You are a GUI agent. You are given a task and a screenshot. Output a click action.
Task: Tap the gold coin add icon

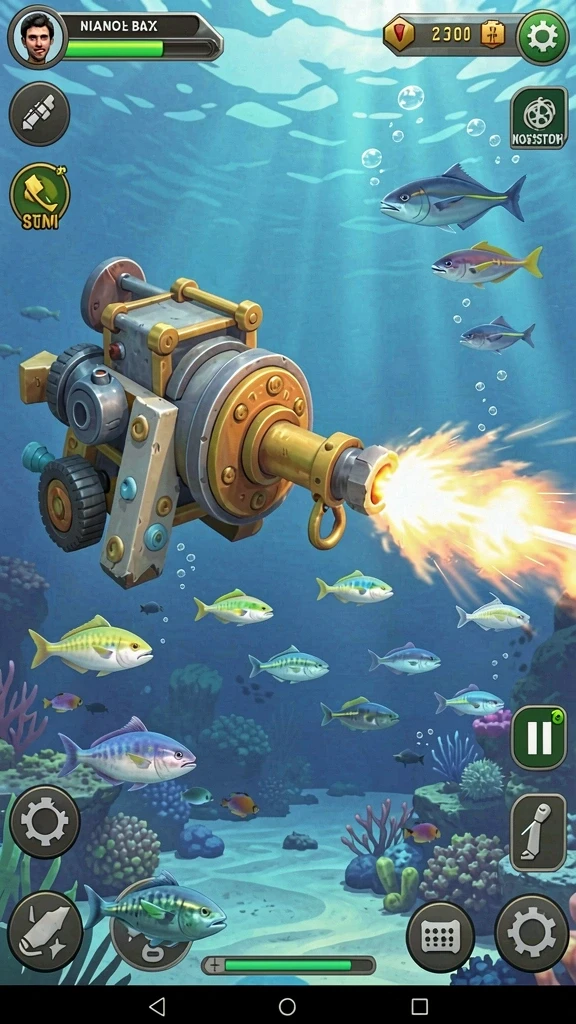point(492,35)
